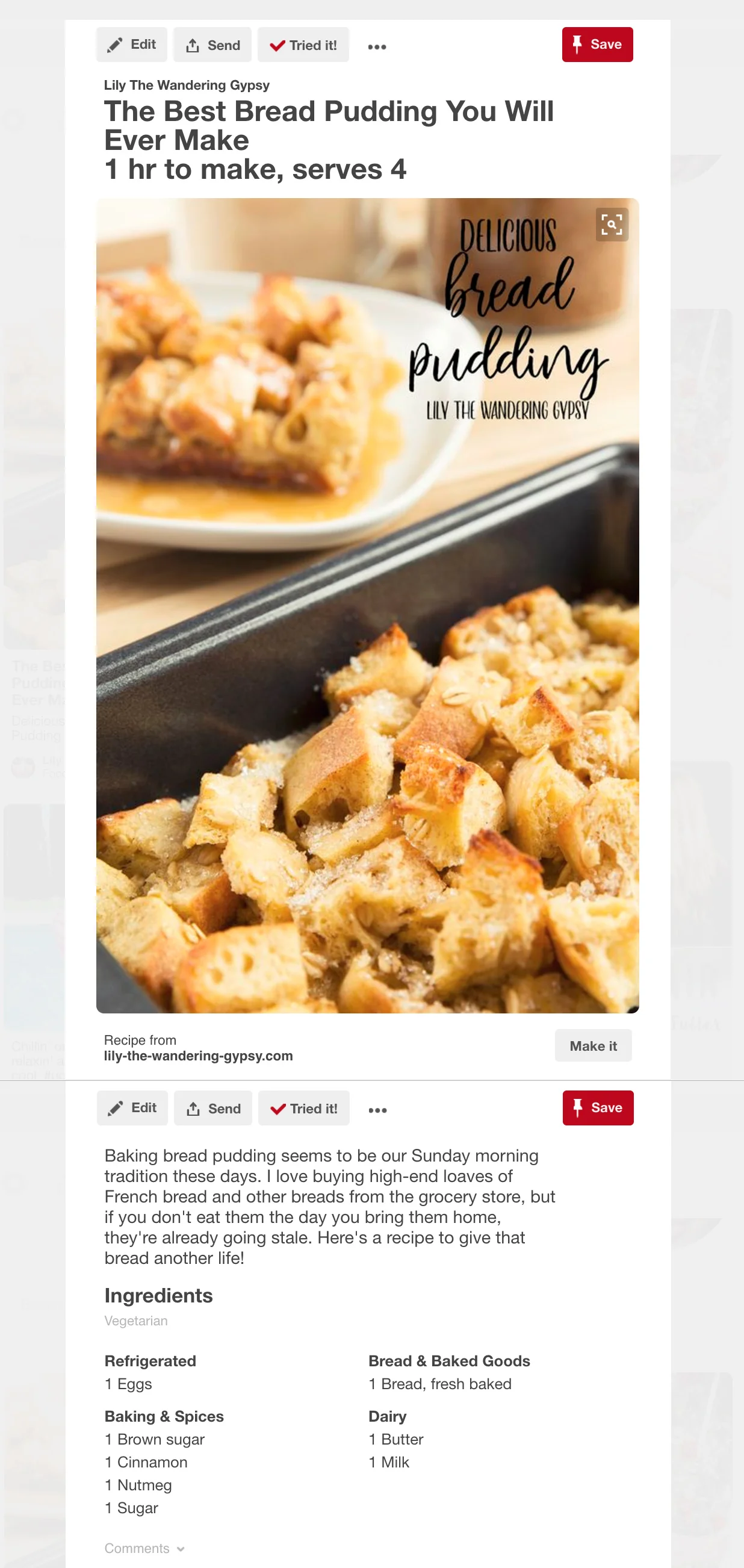Visit the lily-the-wandering-gypsy.com link
Screen dimensions: 744x1568
(198, 1056)
